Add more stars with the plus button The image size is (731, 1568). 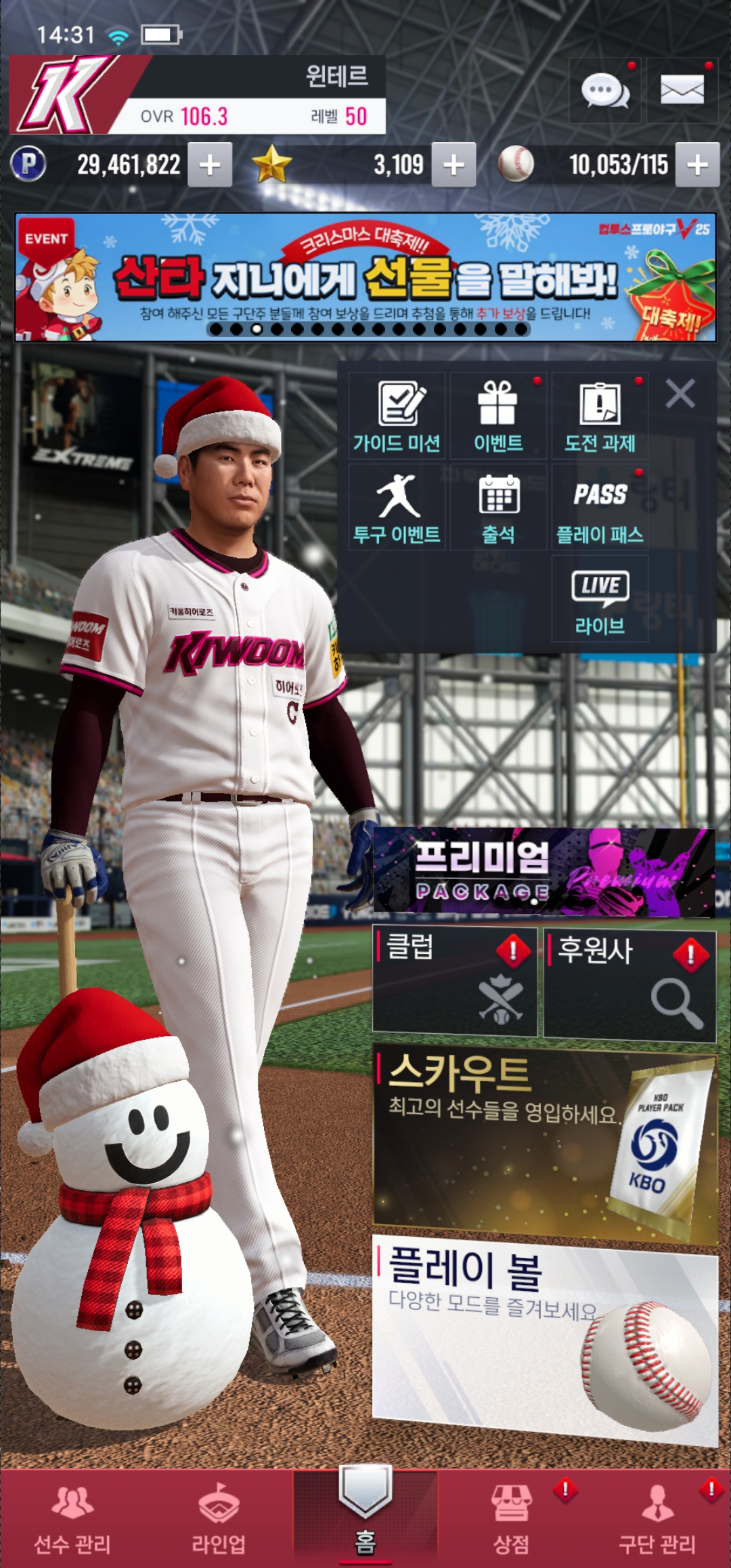click(x=453, y=165)
